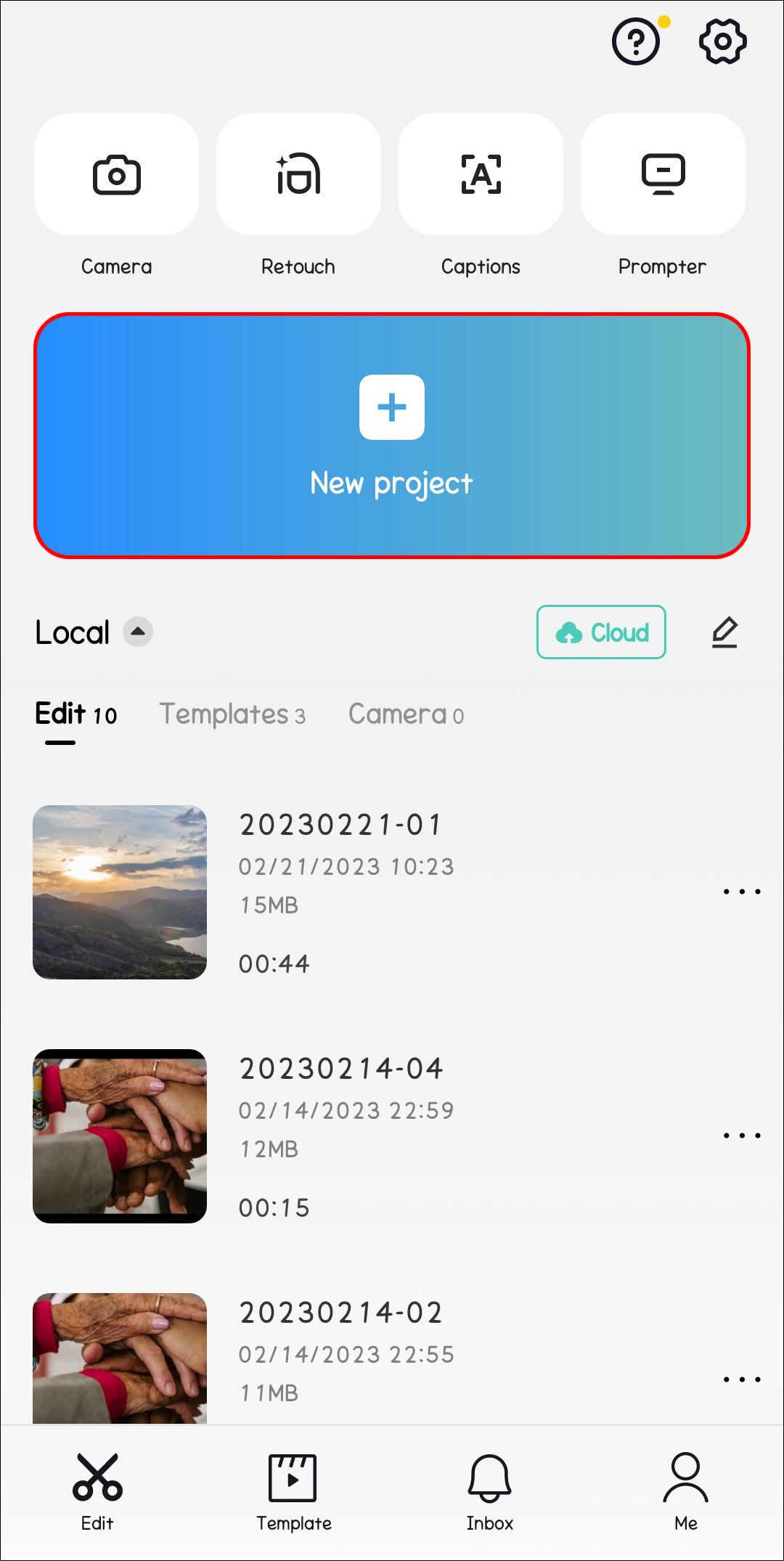Open project 20230214-04
Viewport: 784px width, 1561px height.
(120, 1136)
